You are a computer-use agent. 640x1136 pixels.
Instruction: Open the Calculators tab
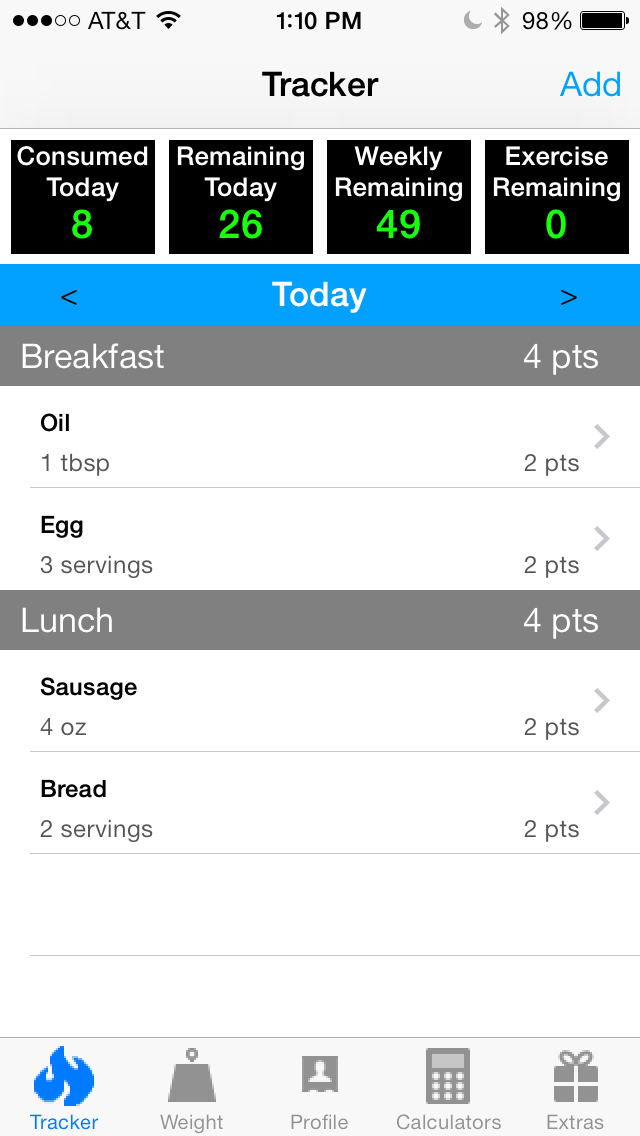click(448, 1088)
